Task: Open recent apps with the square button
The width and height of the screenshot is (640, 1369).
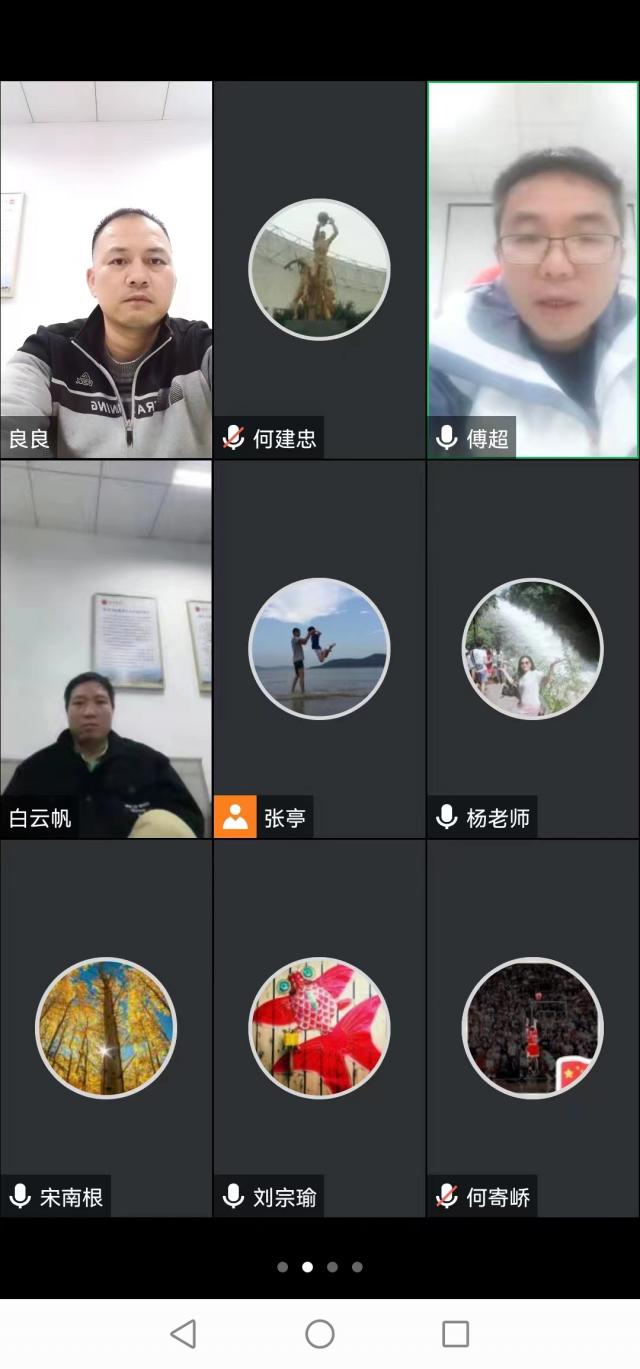Action: click(x=456, y=1334)
